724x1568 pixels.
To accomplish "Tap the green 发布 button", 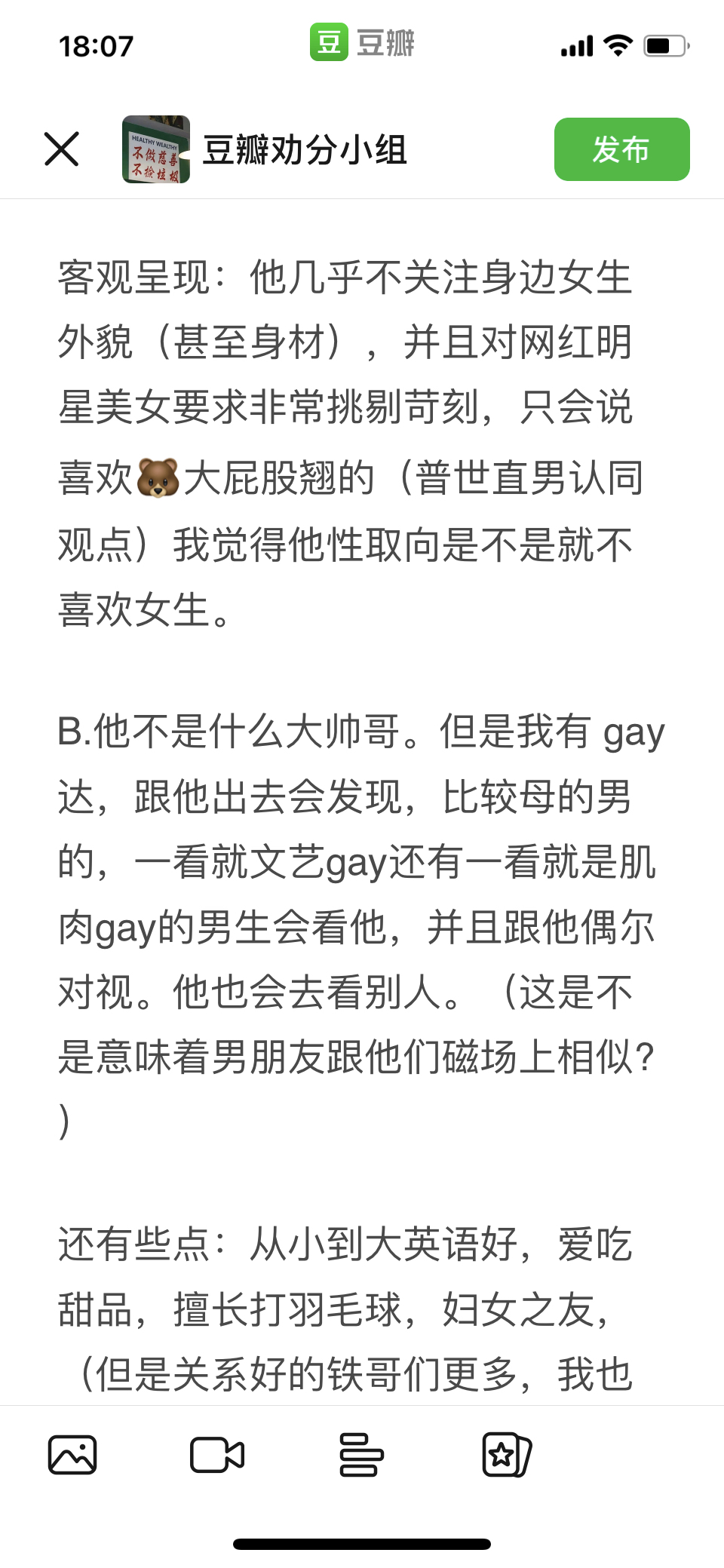I will pos(621,149).
